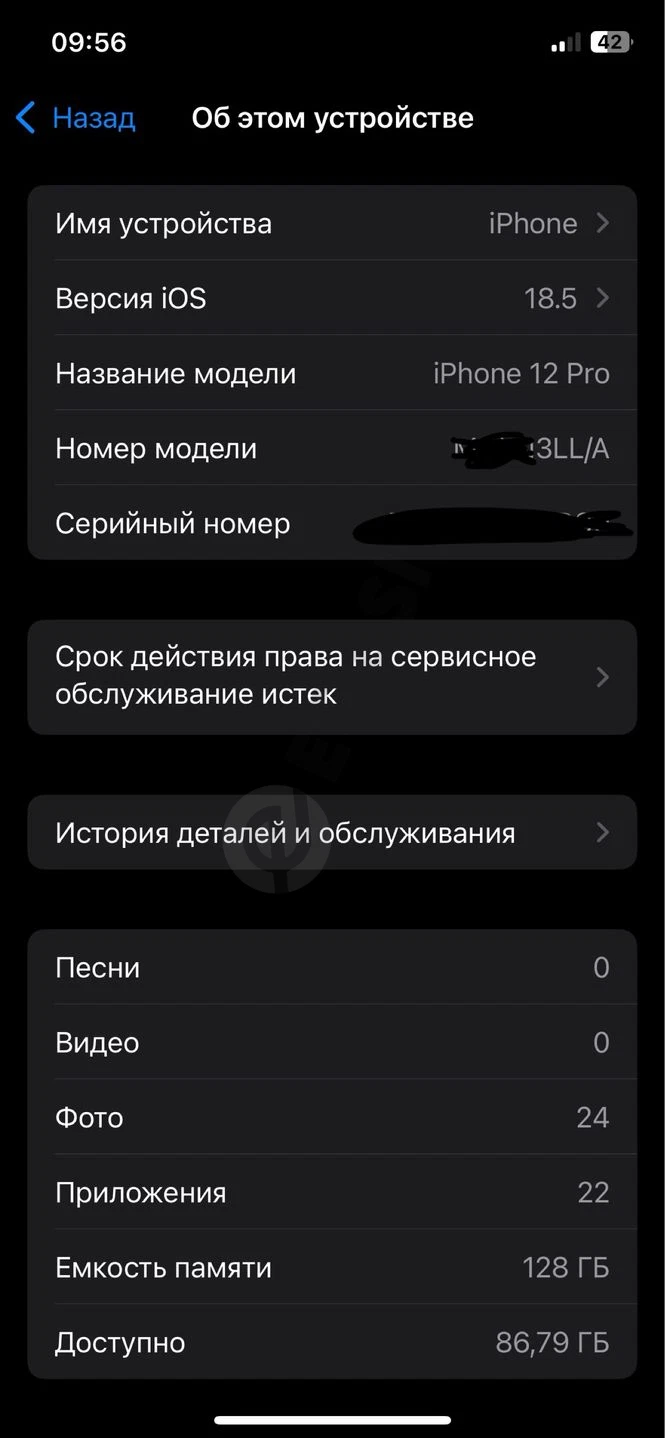Open Срок действия права на сервисное обслуживание

click(x=332, y=677)
